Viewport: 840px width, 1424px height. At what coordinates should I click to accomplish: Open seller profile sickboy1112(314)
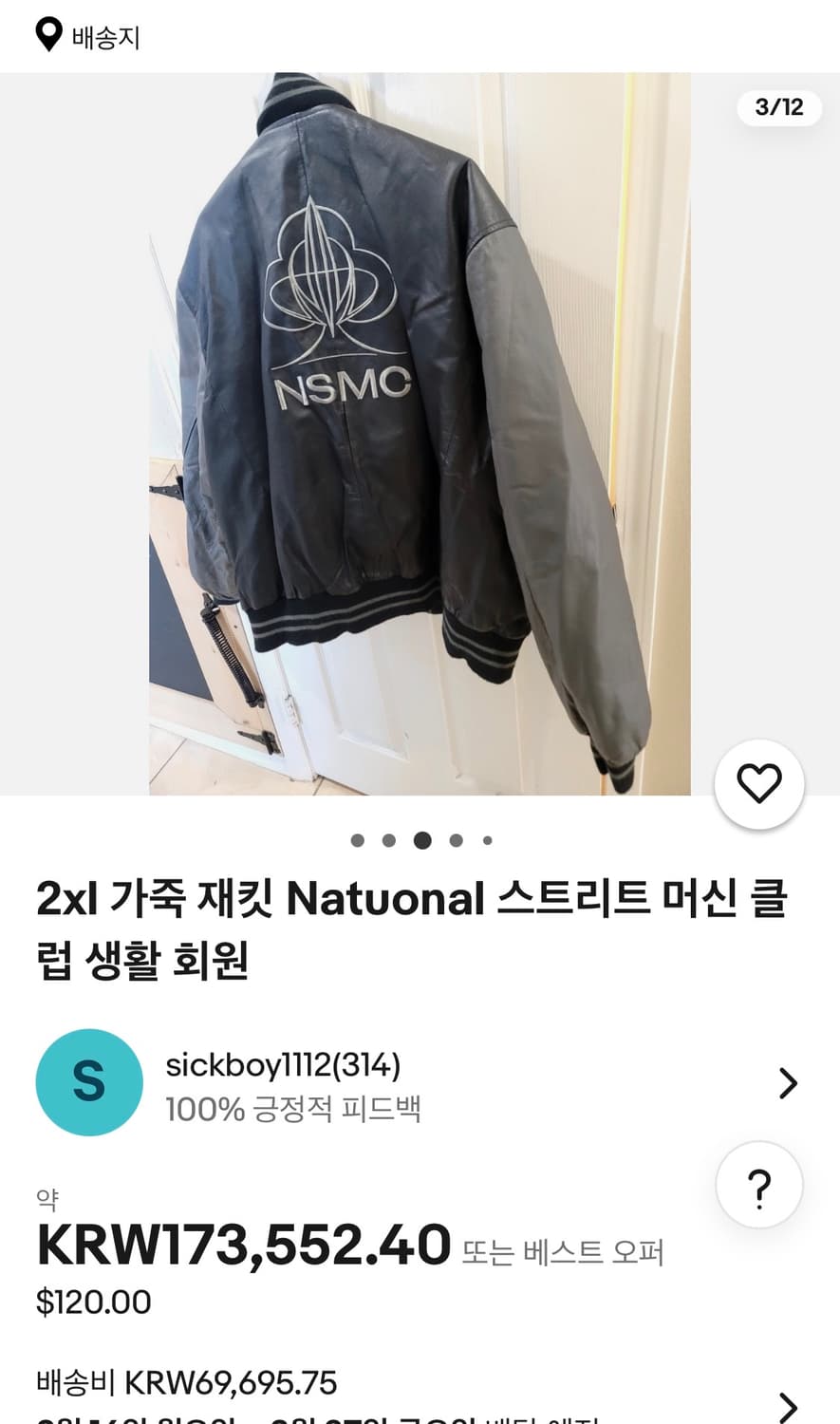282,1065
